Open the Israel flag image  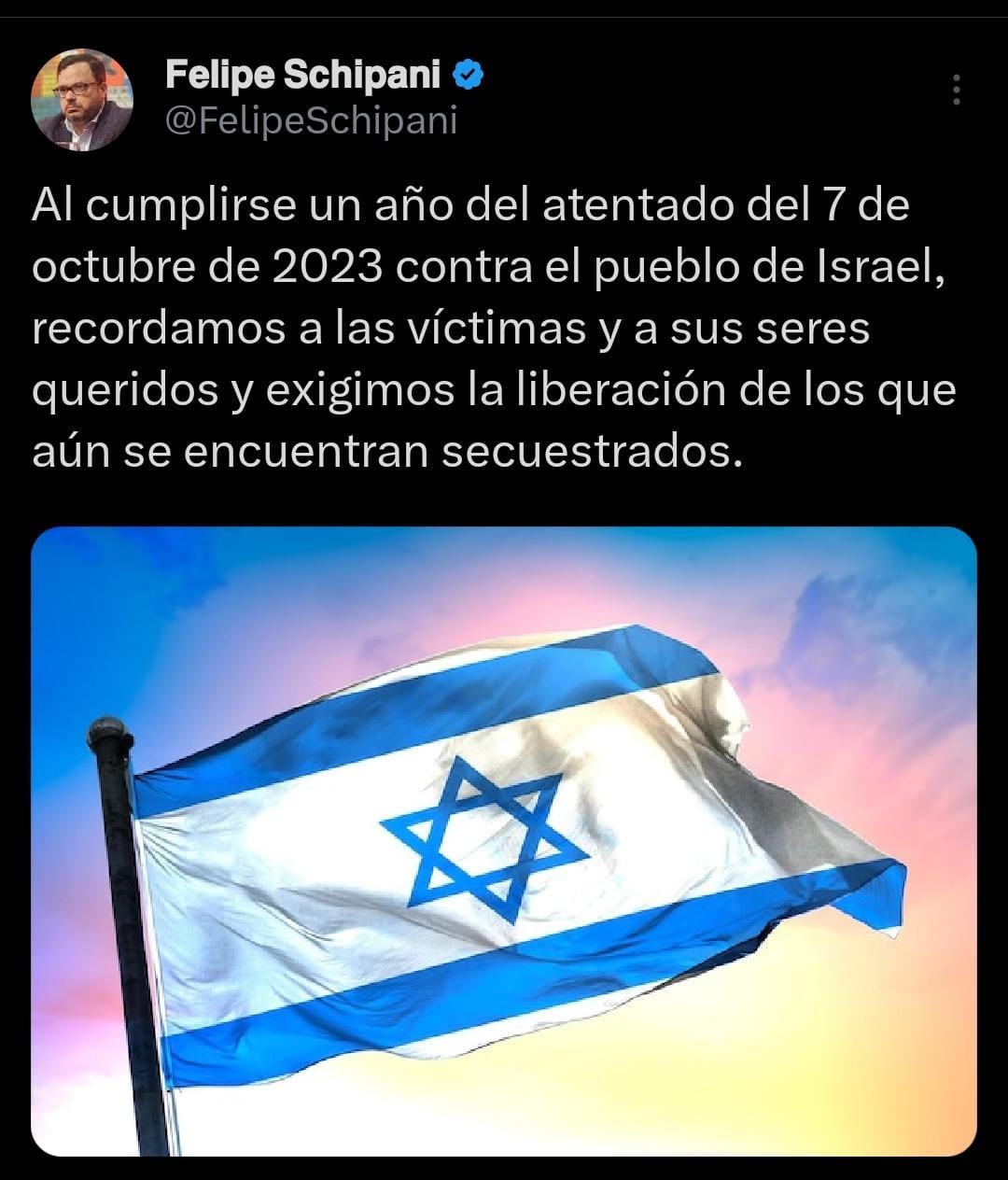[x=504, y=840]
